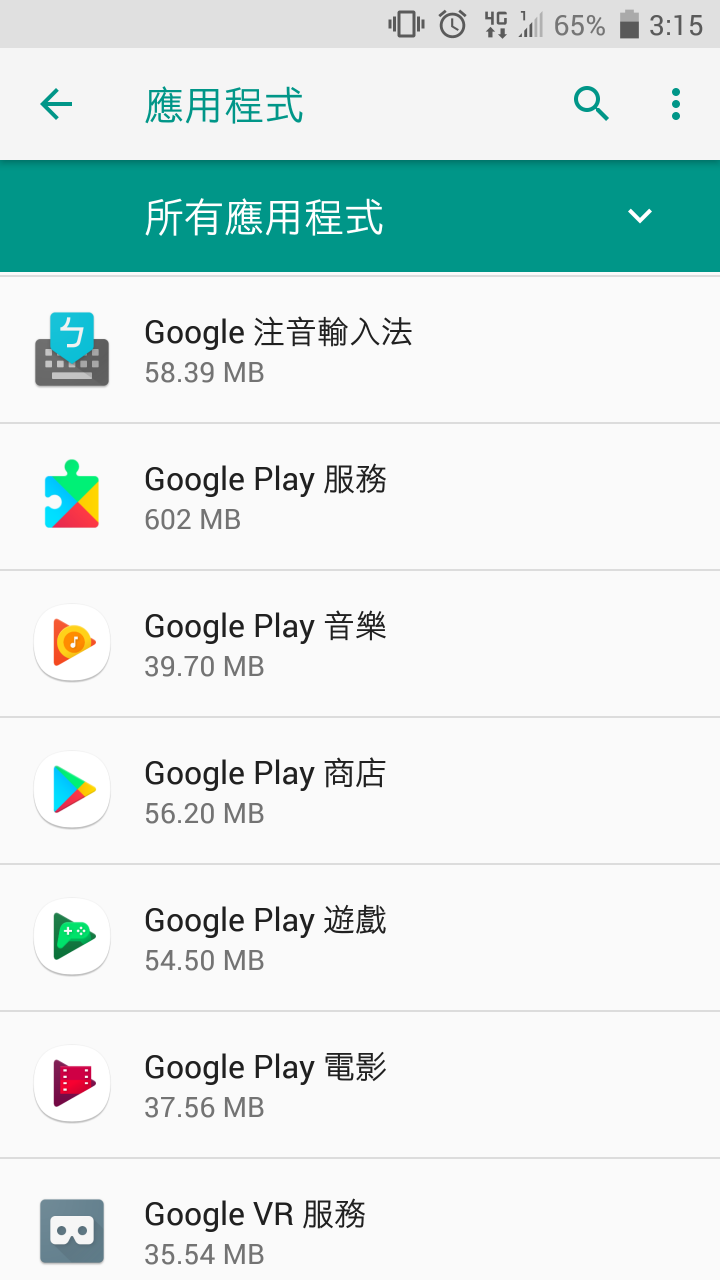
Task: Go back using the arrow beside 應用程式
Action: click(x=56, y=104)
